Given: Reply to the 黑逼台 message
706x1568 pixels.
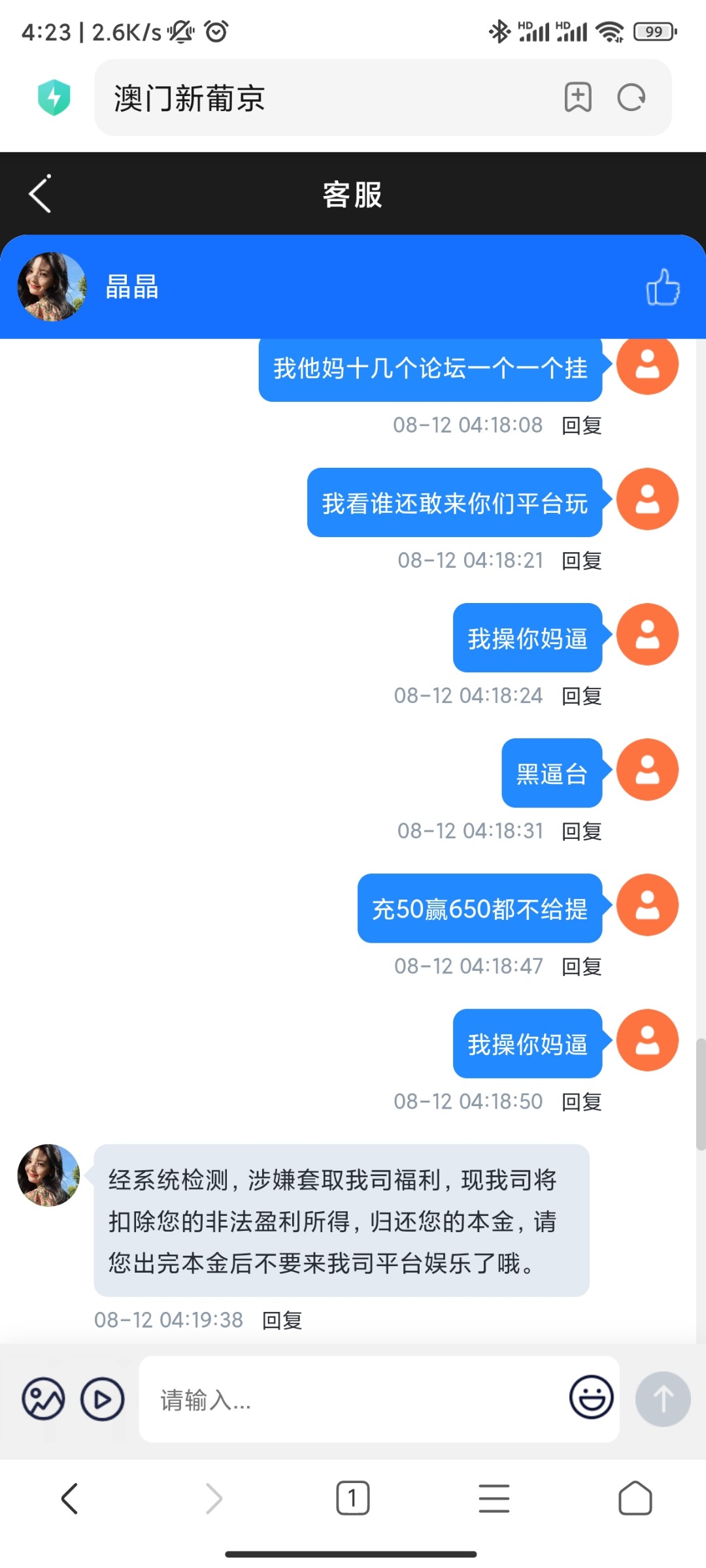Looking at the screenshot, I should pos(581,832).
